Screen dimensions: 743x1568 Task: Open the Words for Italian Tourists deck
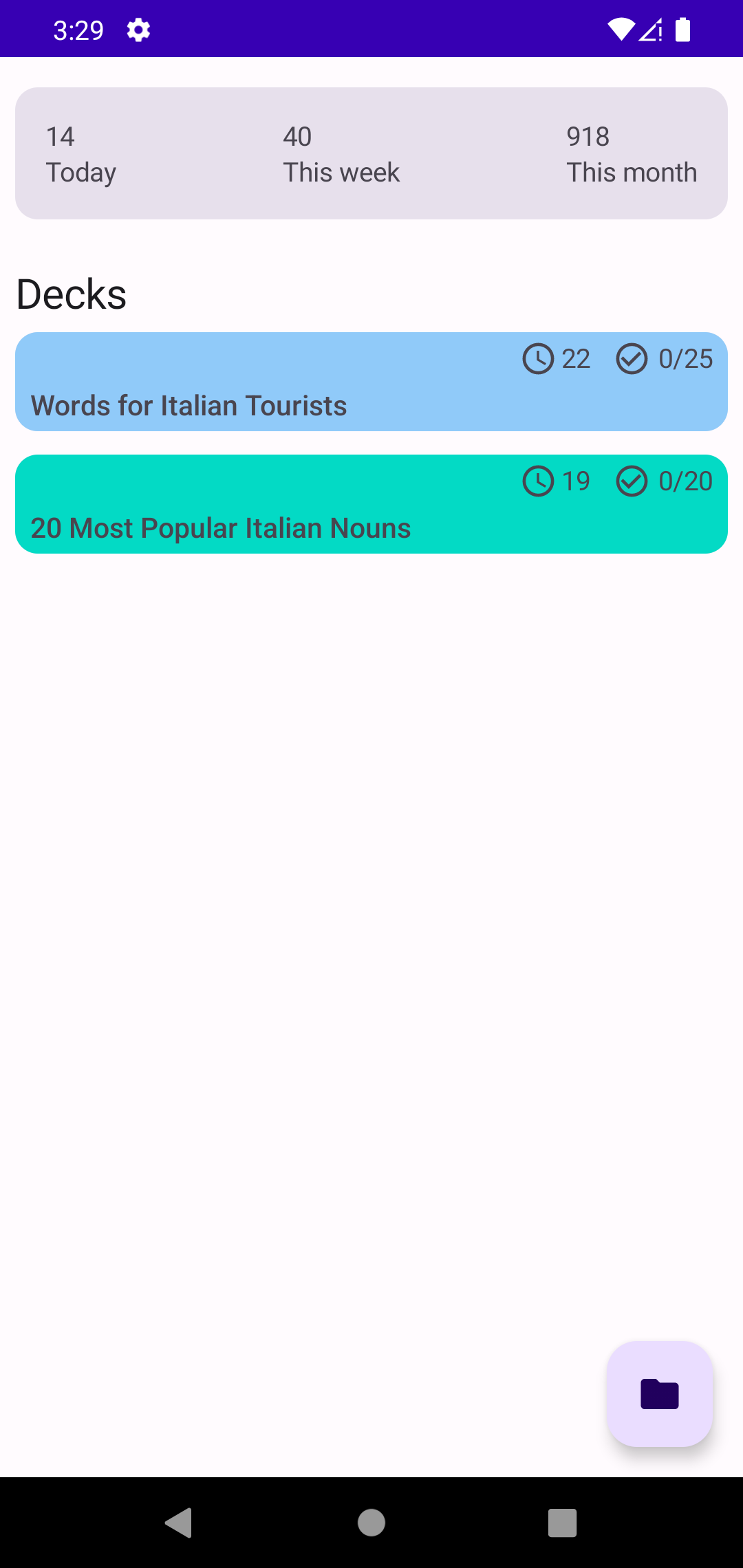[x=371, y=382]
